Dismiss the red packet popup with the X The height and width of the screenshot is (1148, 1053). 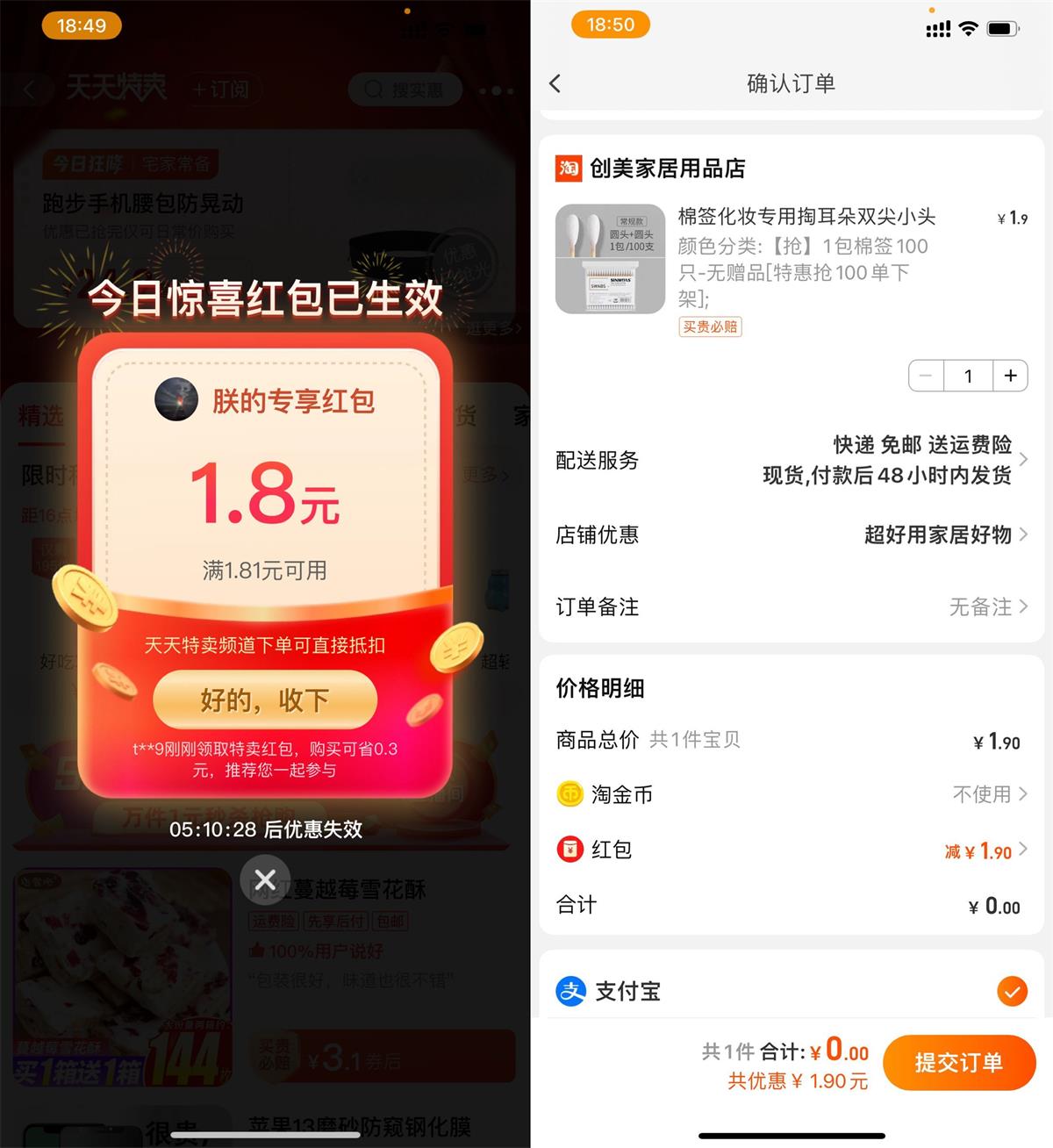(265, 879)
